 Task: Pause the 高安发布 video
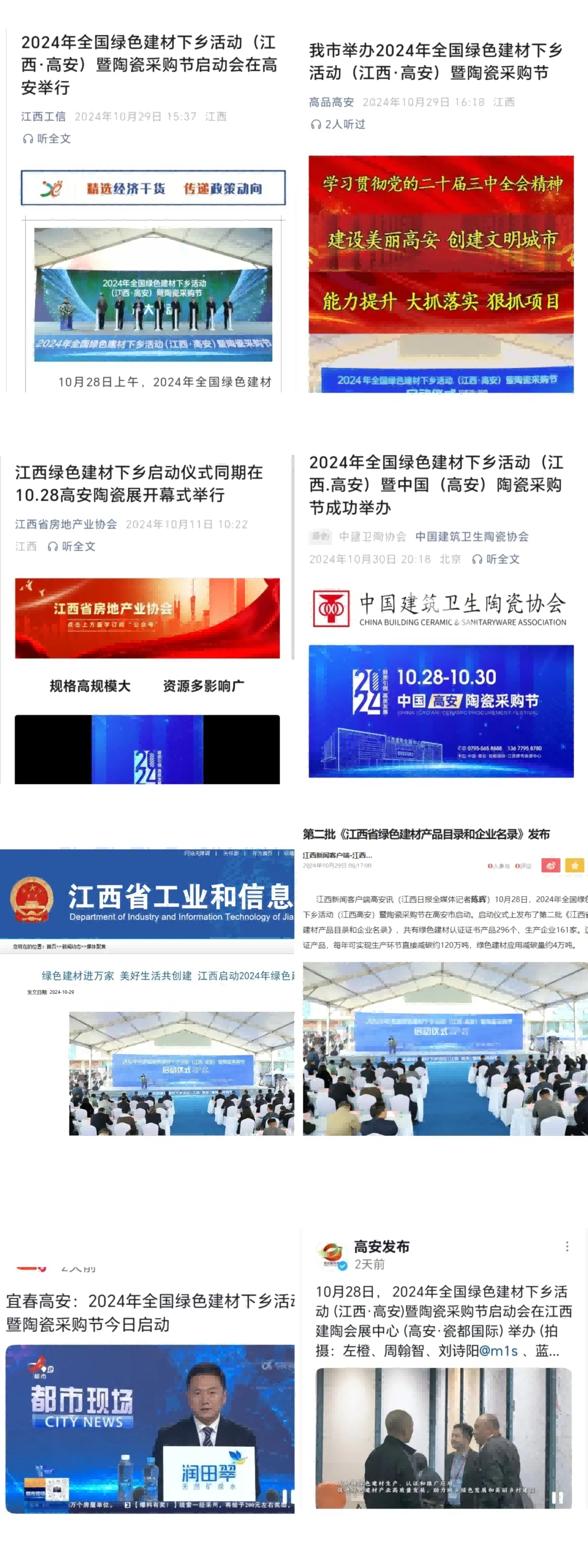pos(557,1496)
